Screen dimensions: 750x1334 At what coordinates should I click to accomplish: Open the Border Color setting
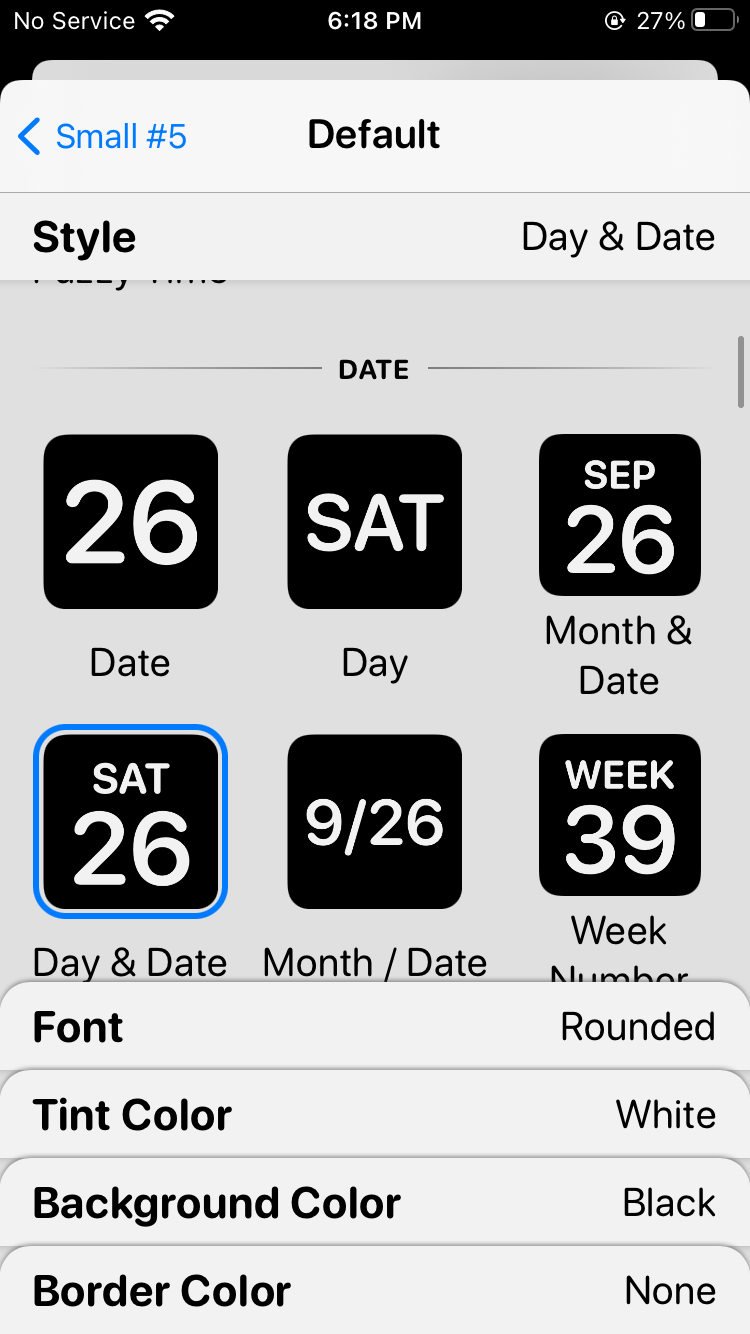click(375, 1291)
